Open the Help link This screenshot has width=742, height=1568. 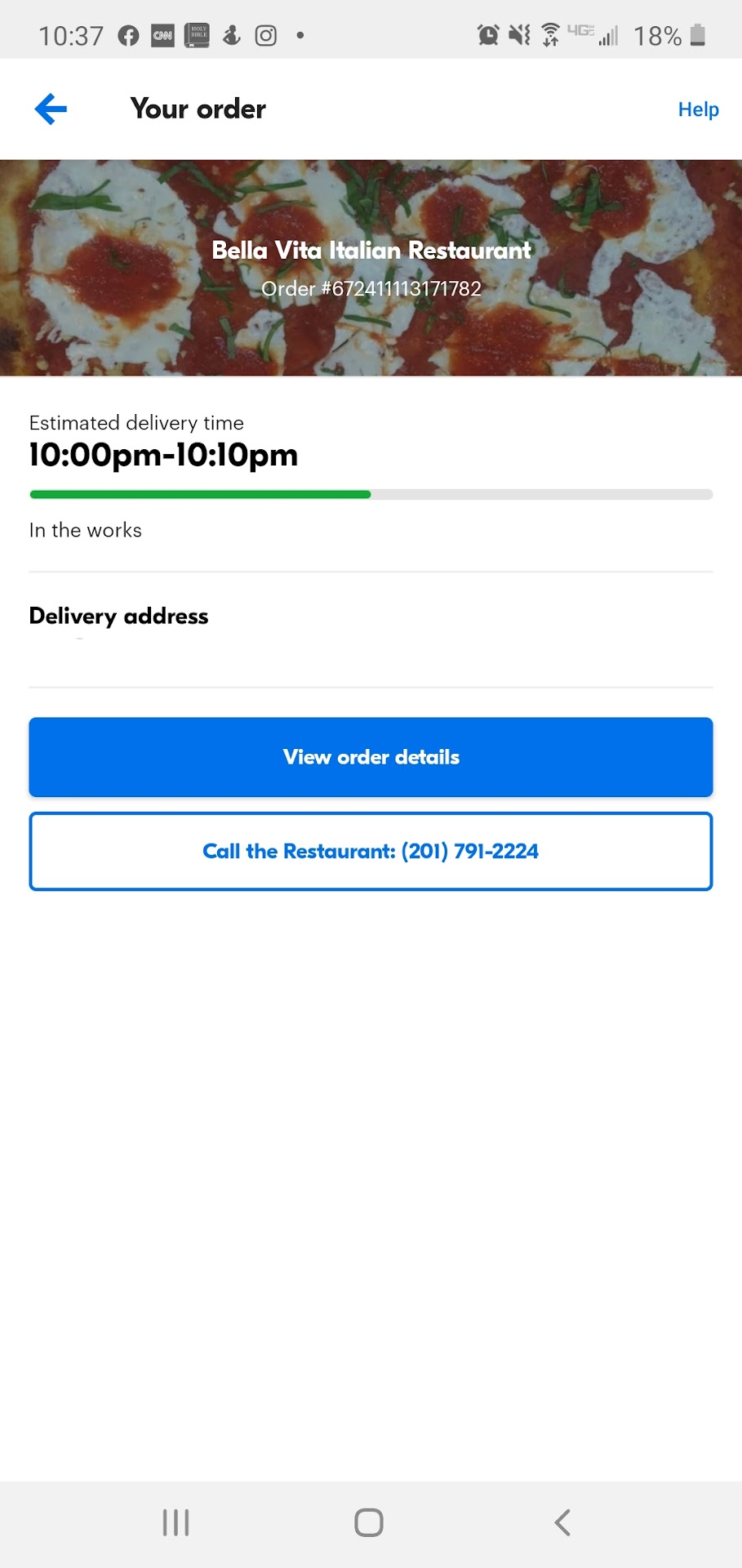(x=698, y=109)
